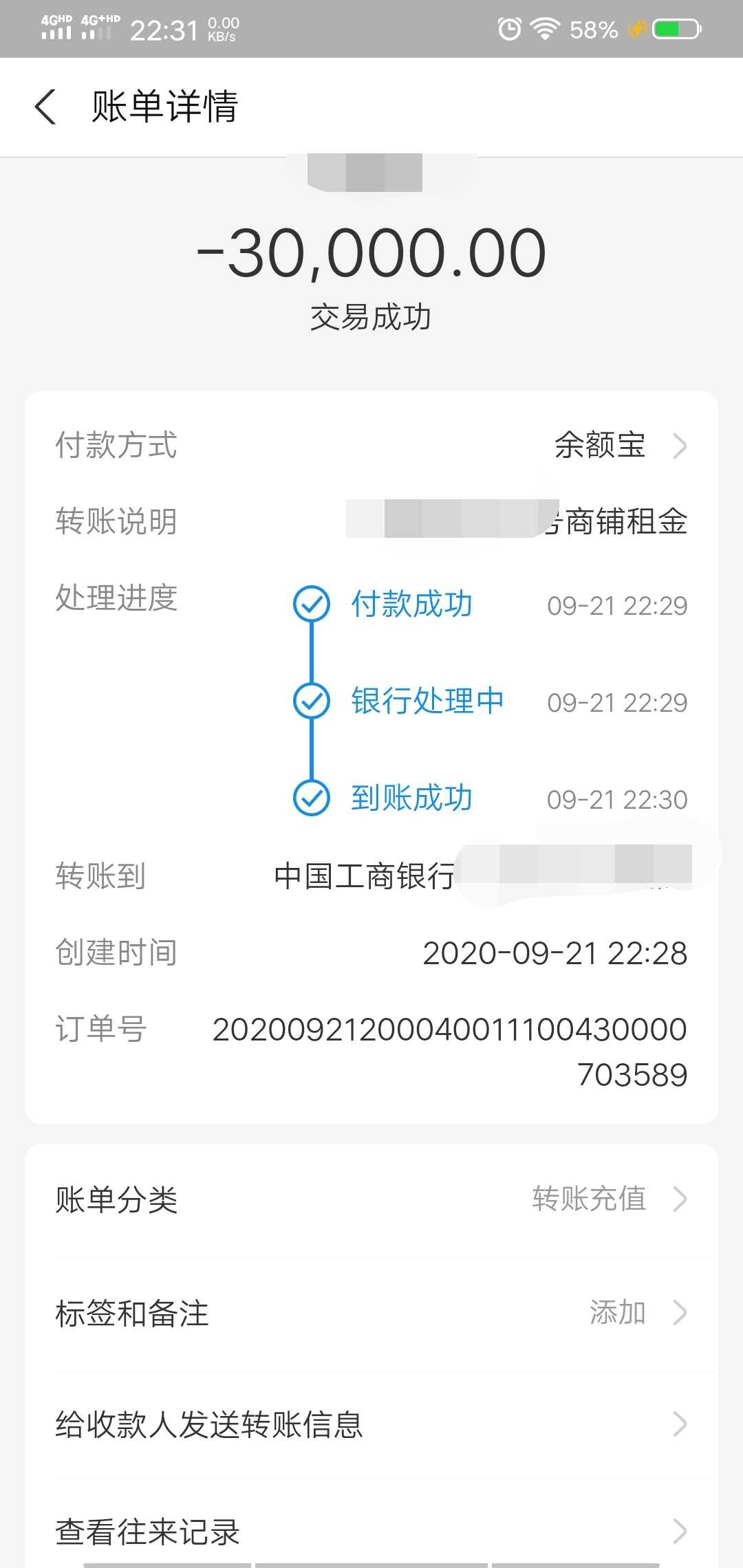View 查看往来记录 history

(371, 1532)
